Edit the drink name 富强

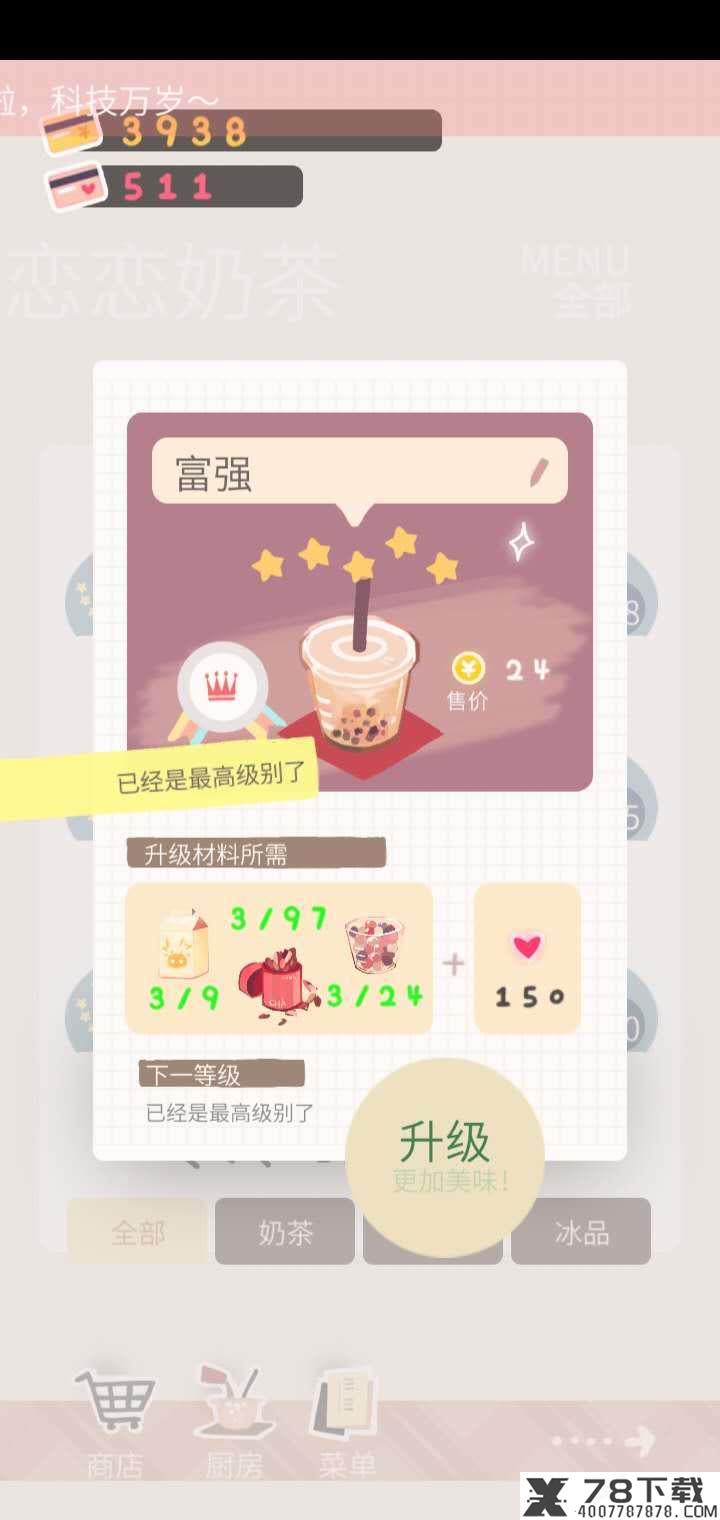click(x=539, y=470)
